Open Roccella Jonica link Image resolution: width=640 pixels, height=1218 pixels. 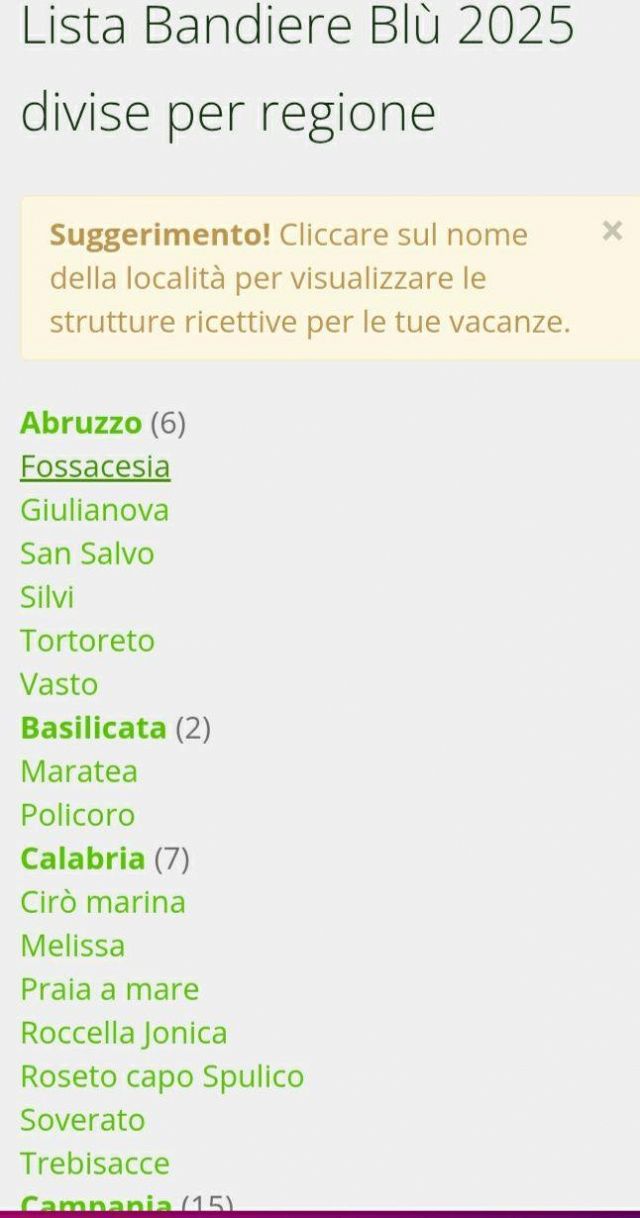pos(124,1032)
